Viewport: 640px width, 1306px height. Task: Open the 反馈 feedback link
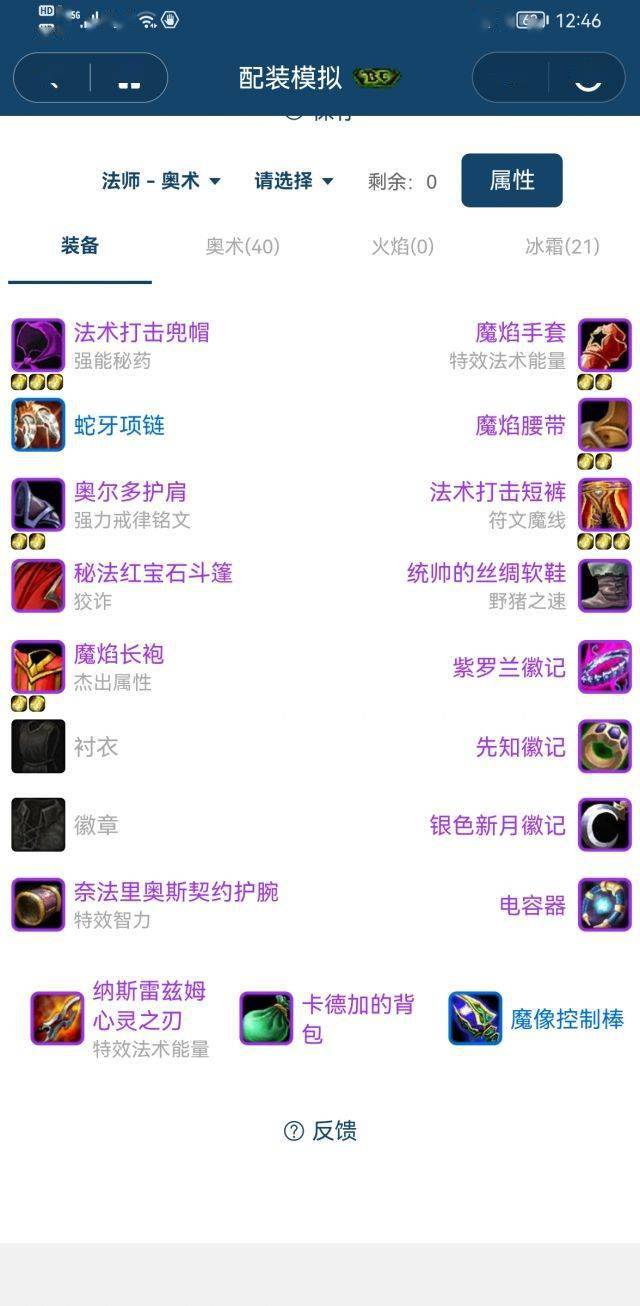pyautogui.click(x=320, y=1131)
